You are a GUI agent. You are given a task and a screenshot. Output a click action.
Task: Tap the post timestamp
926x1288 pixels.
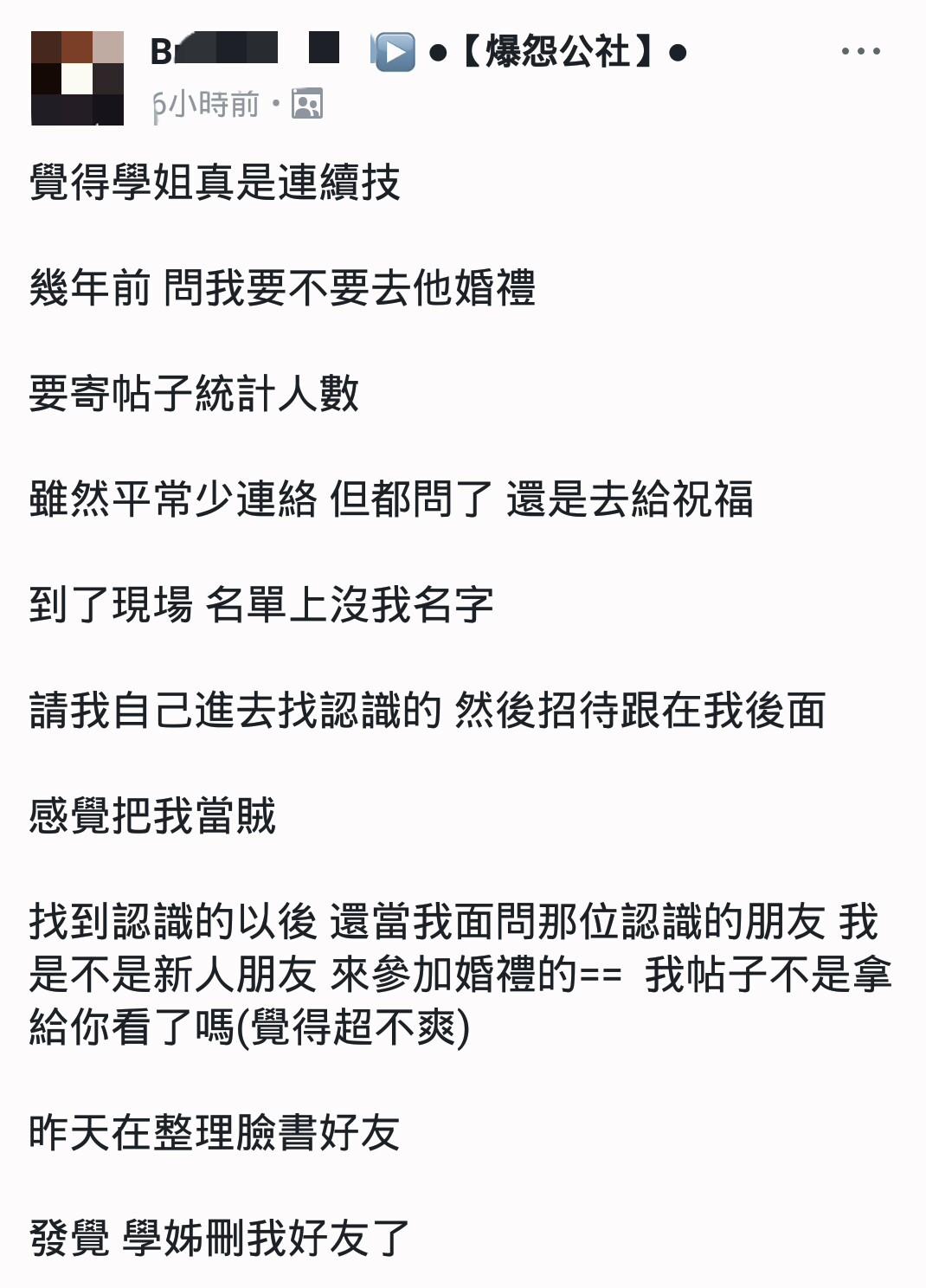207,105
